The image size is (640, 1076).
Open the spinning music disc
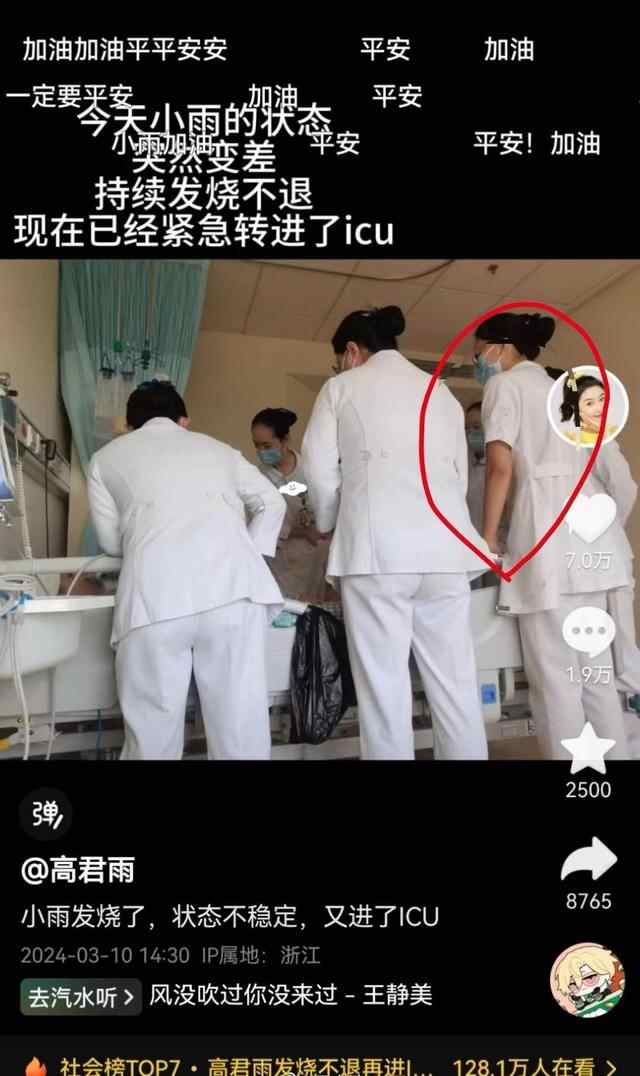click(x=588, y=980)
